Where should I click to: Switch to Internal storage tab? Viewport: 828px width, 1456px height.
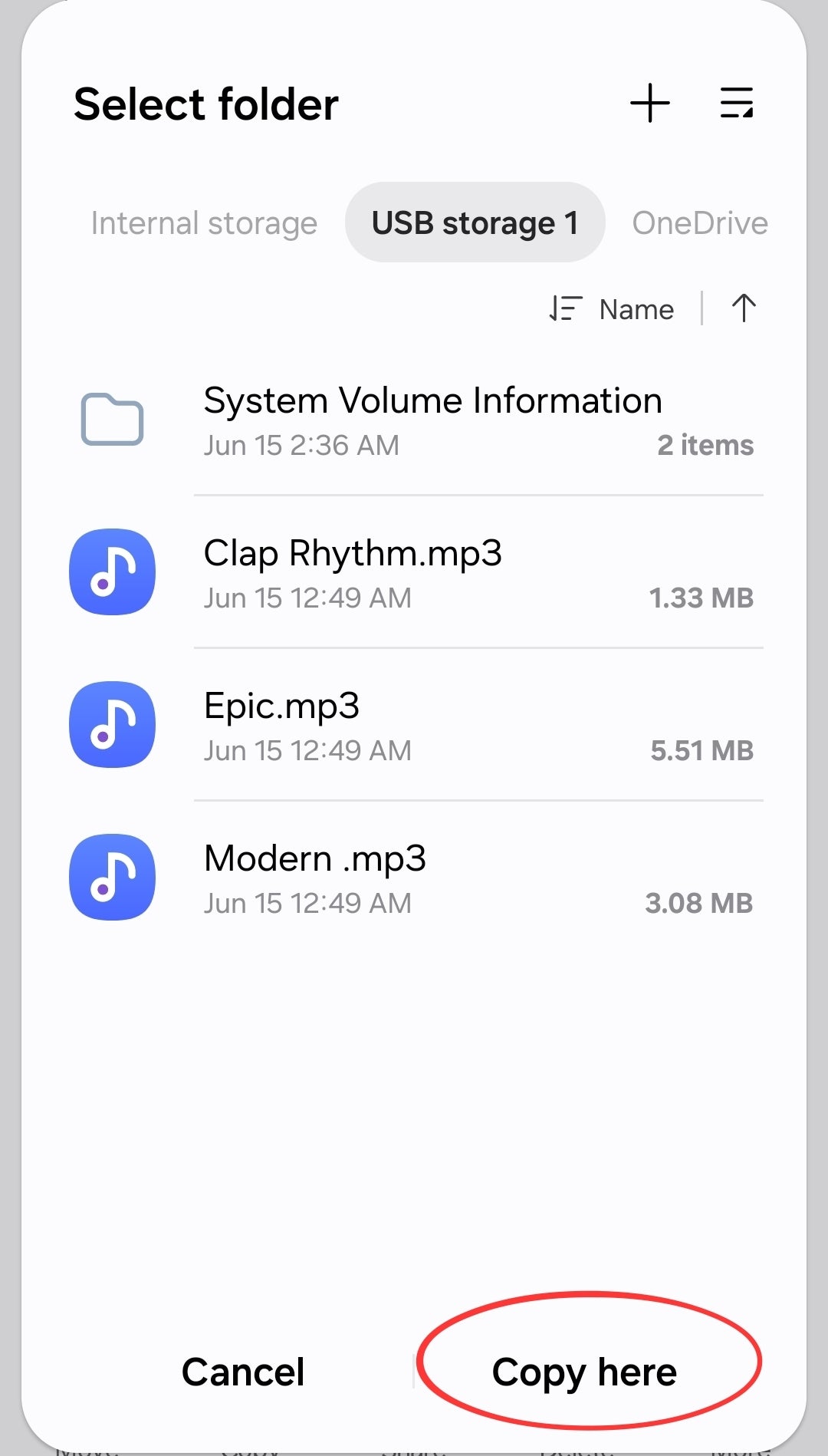click(204, 223)
